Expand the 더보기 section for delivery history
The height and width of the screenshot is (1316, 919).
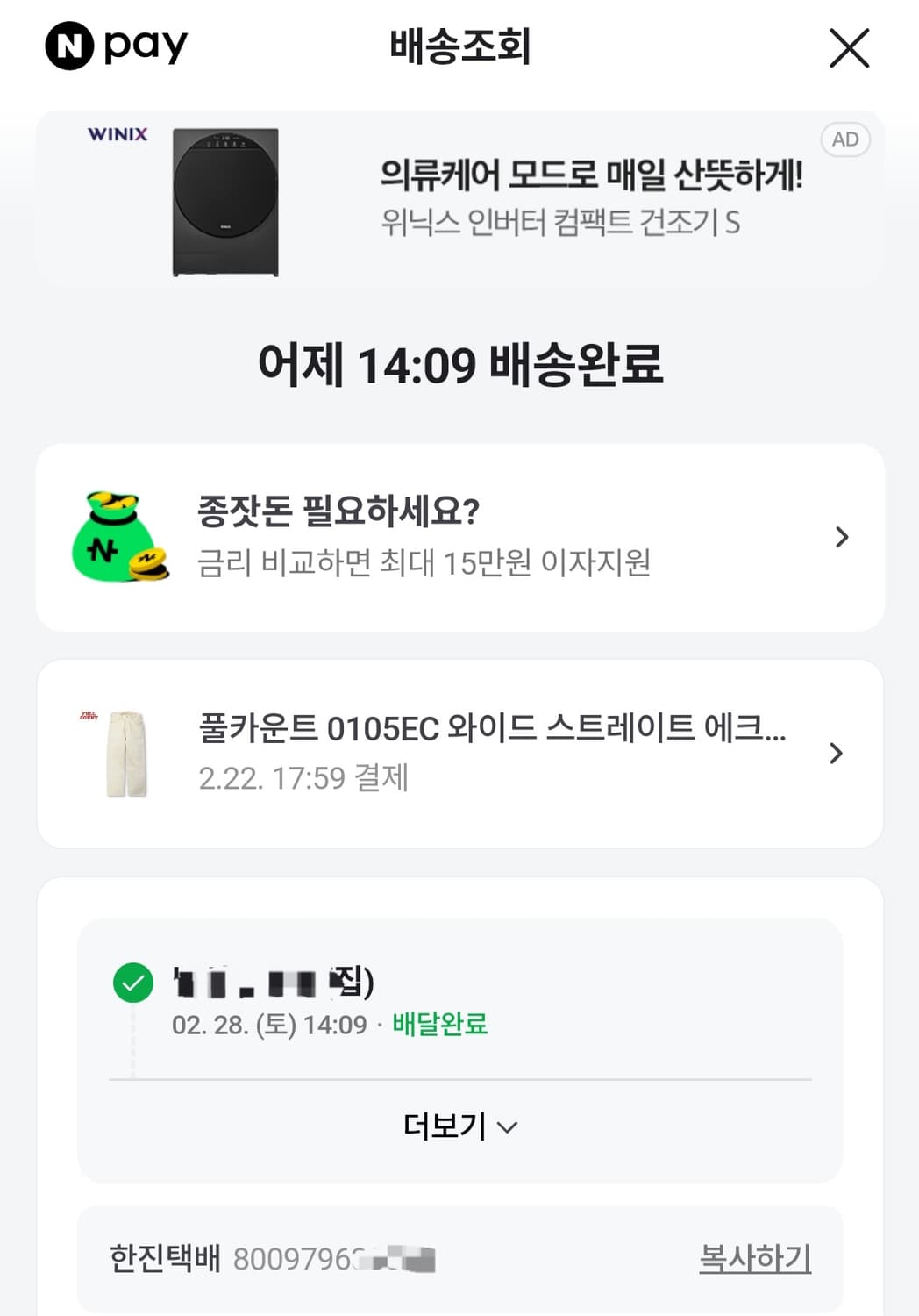click(459, 1126)
